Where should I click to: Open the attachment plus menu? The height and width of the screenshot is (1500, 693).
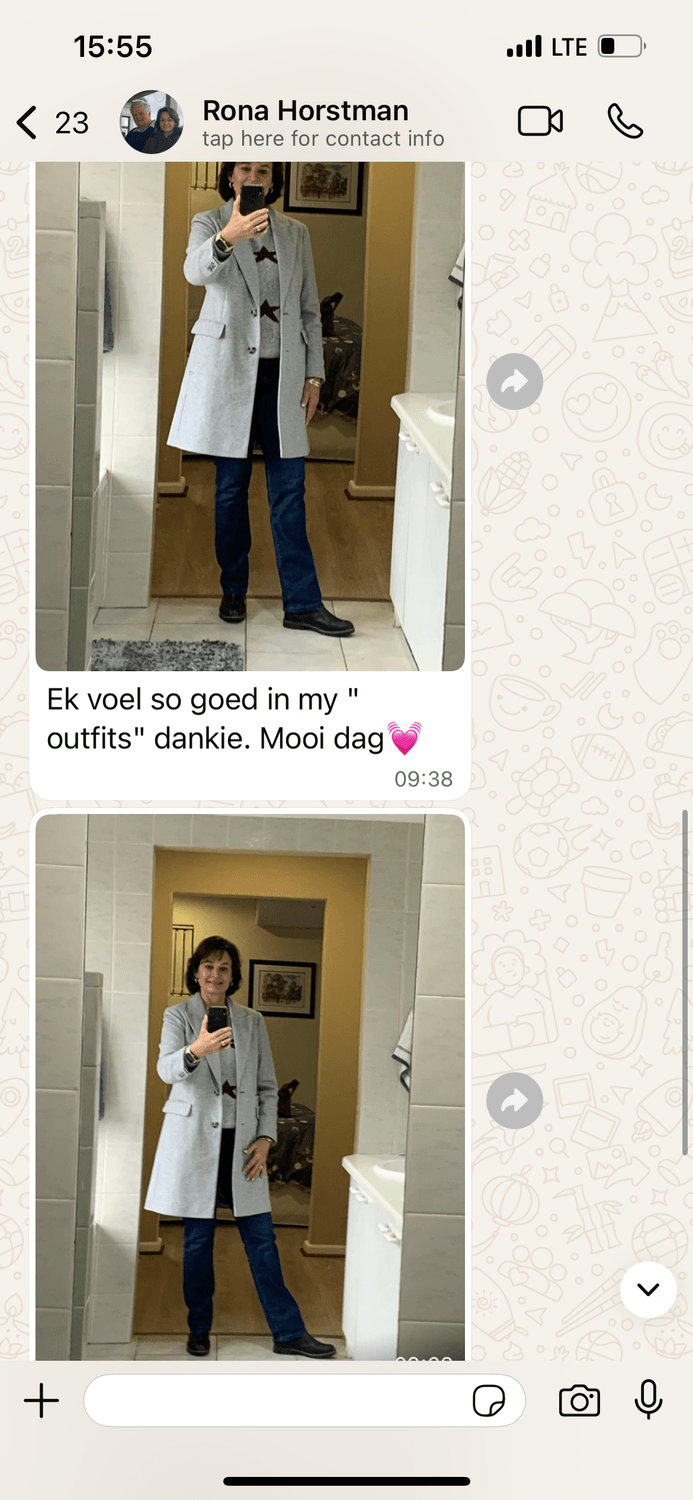click(x=42, y=1401)
